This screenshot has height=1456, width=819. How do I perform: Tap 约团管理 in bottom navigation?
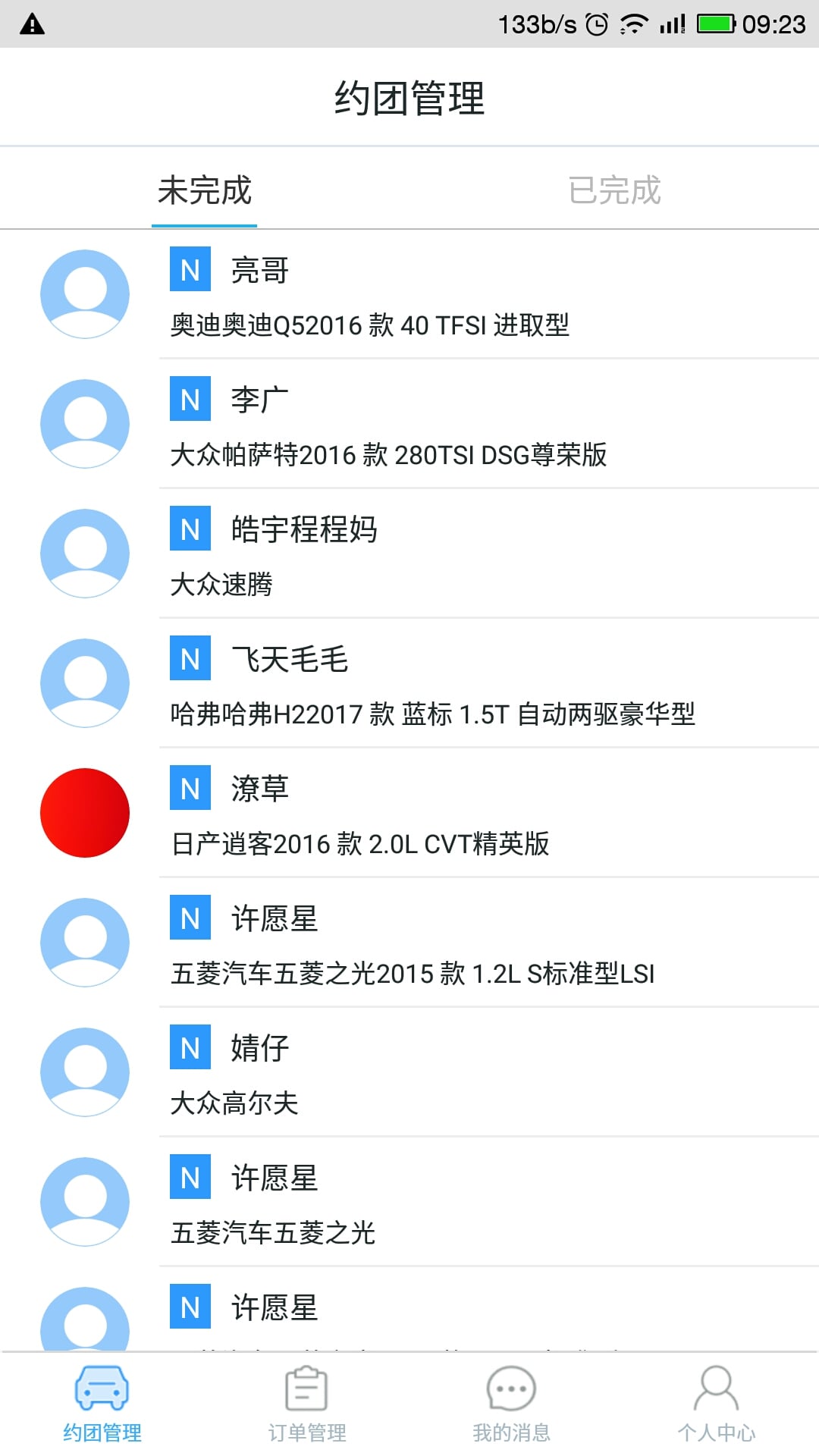pyautogui.click(x=102, y=1404)
